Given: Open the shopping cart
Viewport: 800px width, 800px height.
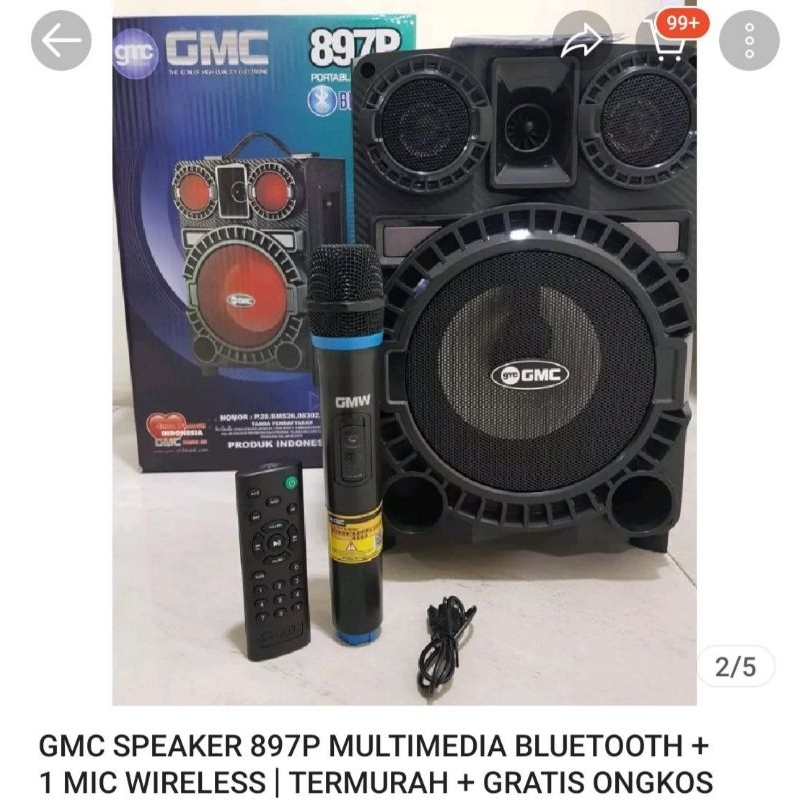Looking at the screenshot, I should (x=665, y=41).
